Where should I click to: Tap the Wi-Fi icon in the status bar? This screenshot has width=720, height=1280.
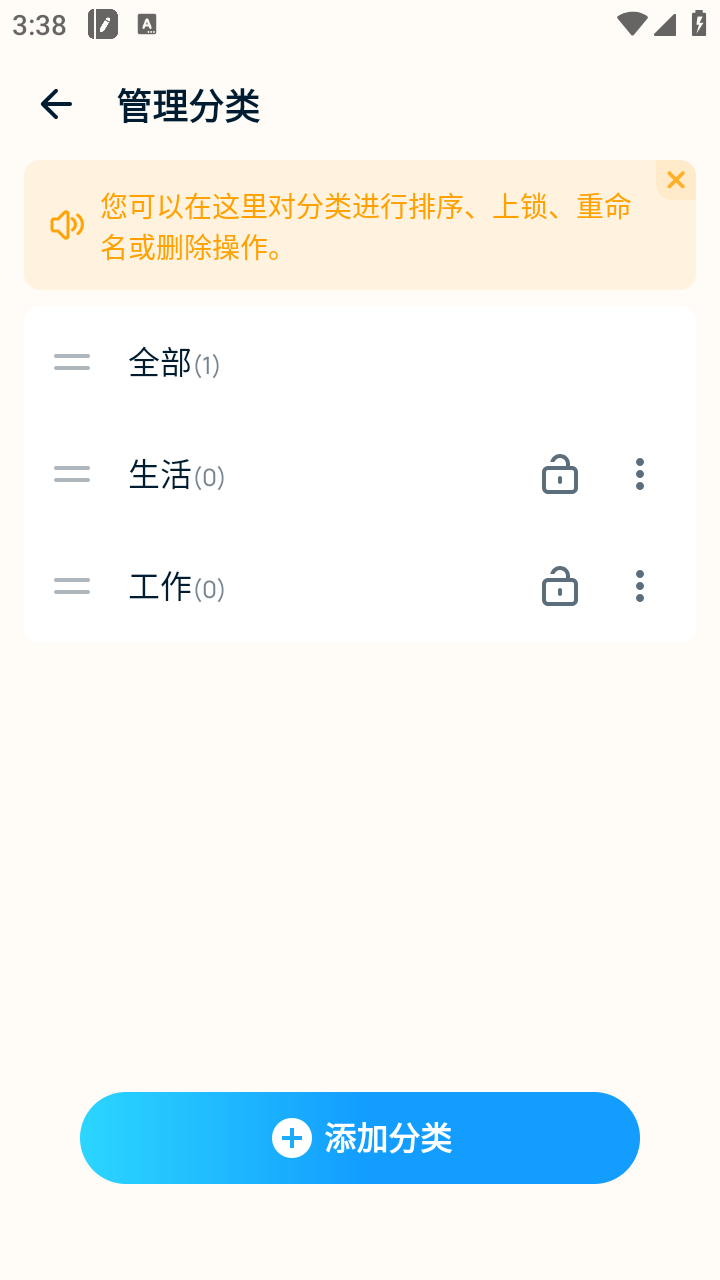[x=632, y=24]
